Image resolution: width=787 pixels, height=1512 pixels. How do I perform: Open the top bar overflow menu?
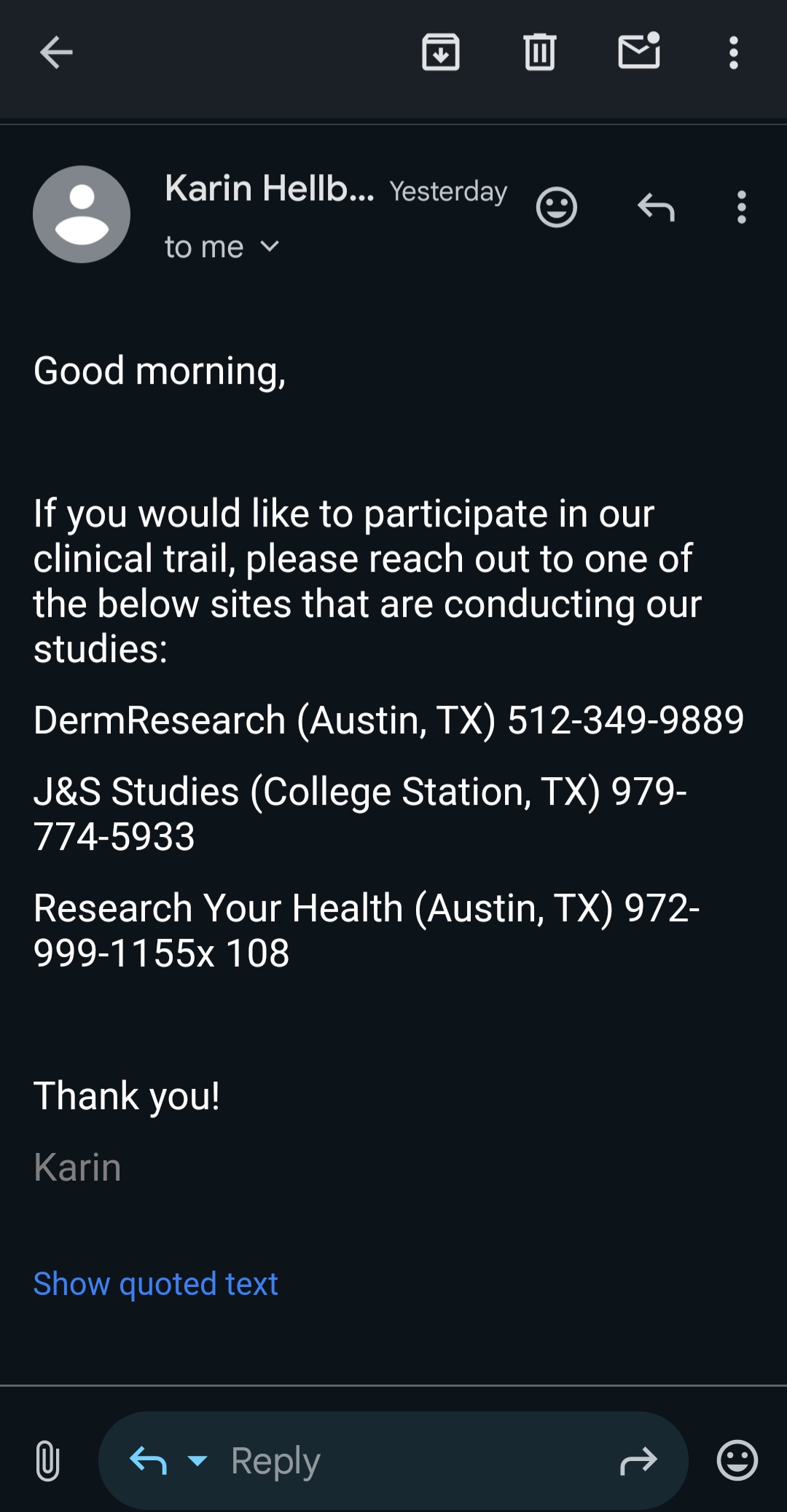pyautogui.click(x=734, y=52)
